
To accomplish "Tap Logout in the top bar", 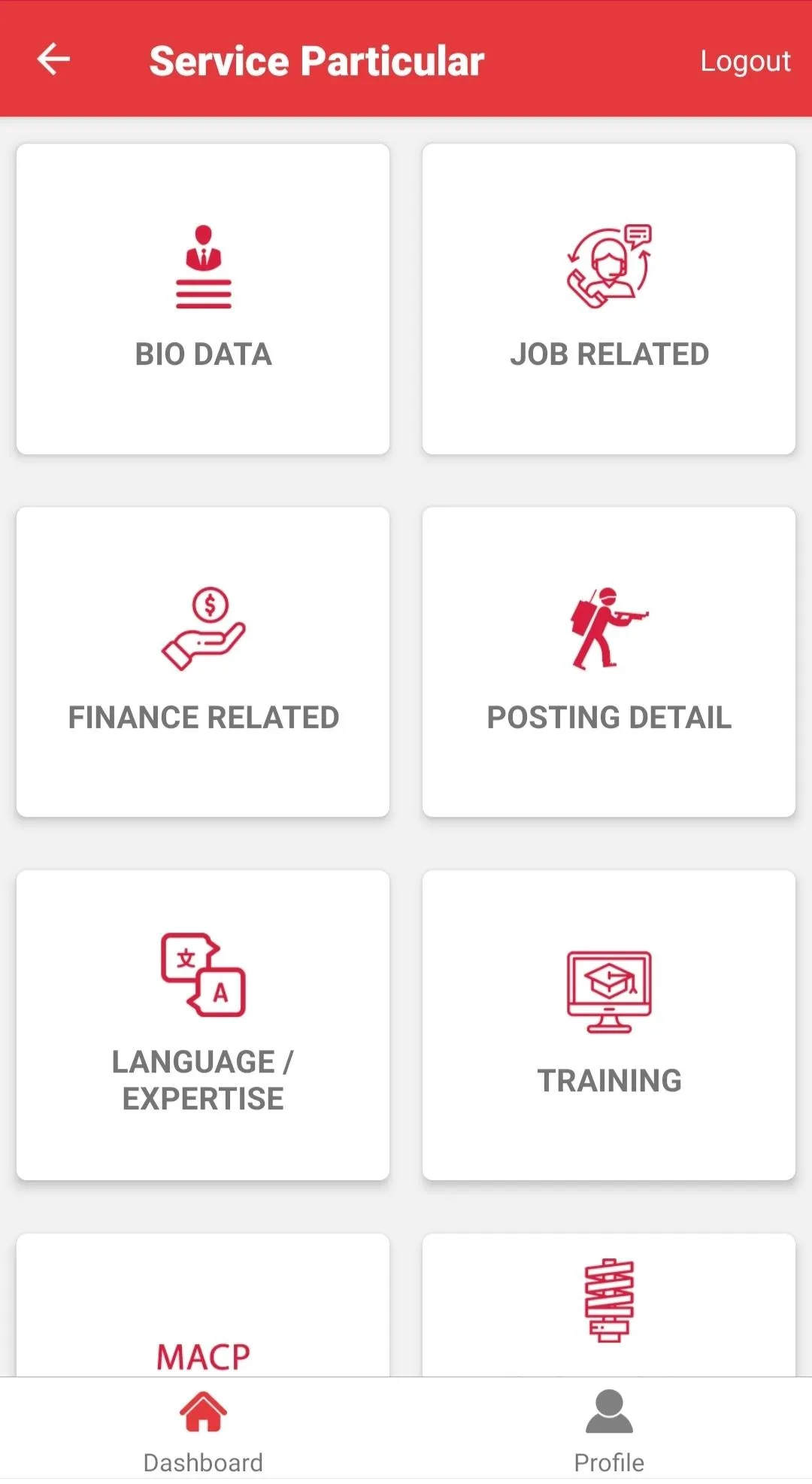I will pos(745,62).
